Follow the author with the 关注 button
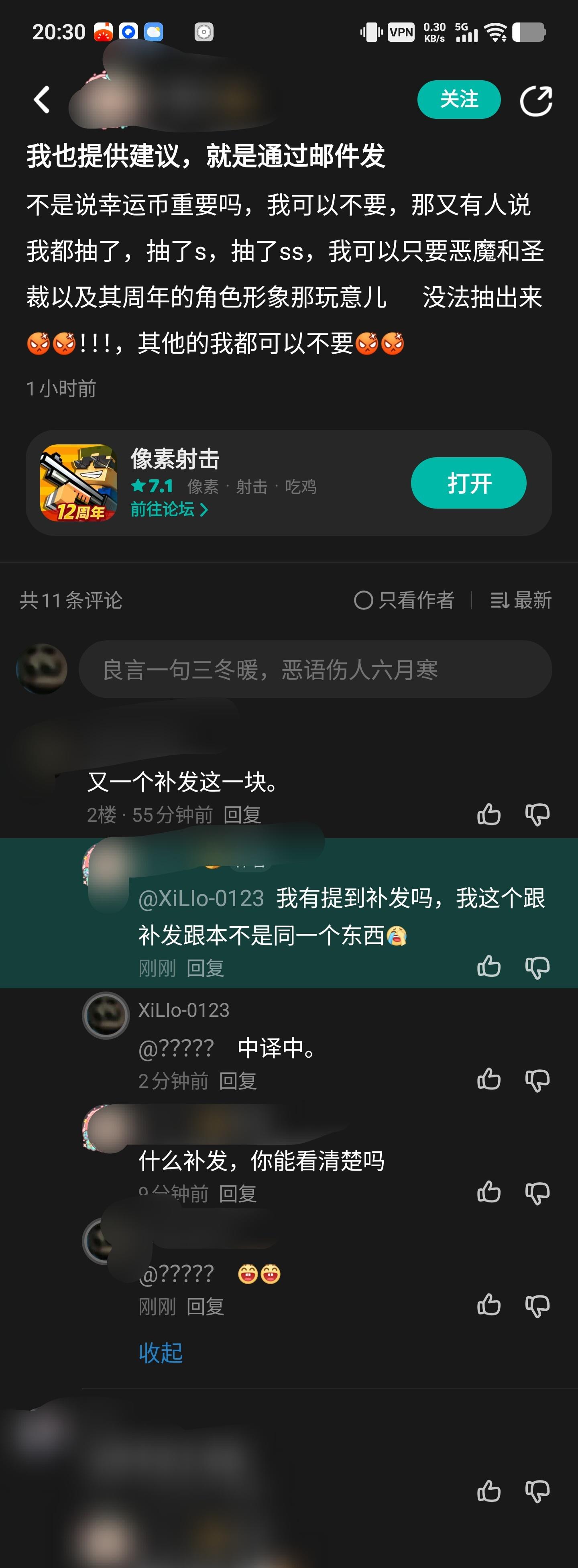Viewport: 578px width, 1568px height. [x=459, y=100]
